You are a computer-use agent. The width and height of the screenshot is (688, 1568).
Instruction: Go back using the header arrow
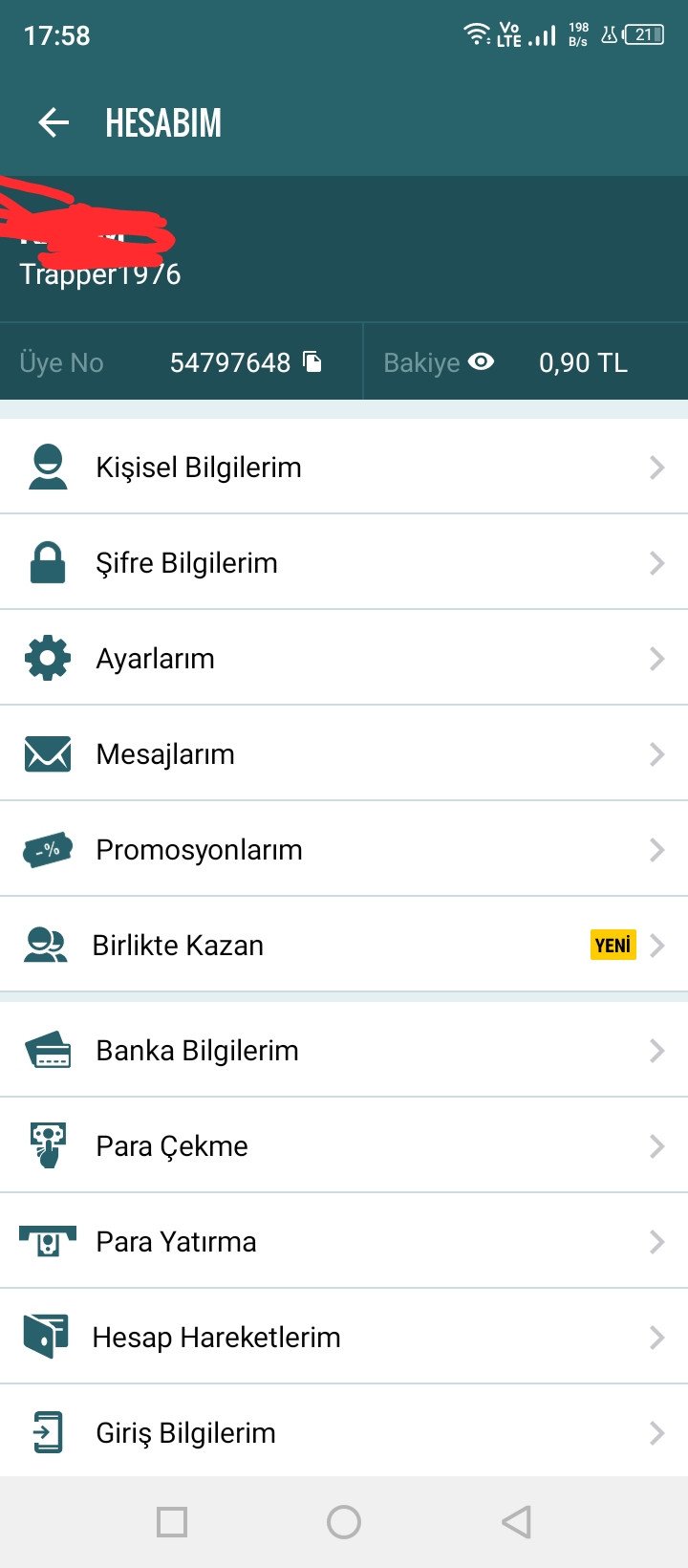(54, 122)
